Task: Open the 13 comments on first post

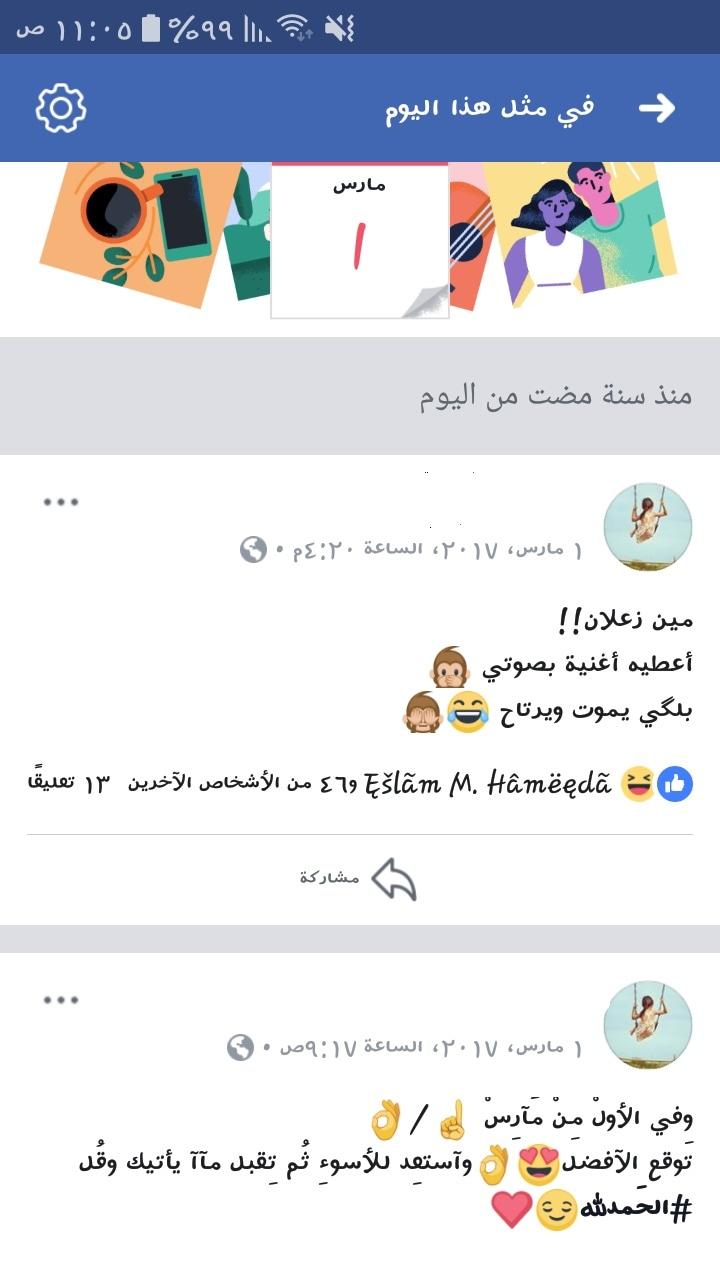Action: point(70,785)
